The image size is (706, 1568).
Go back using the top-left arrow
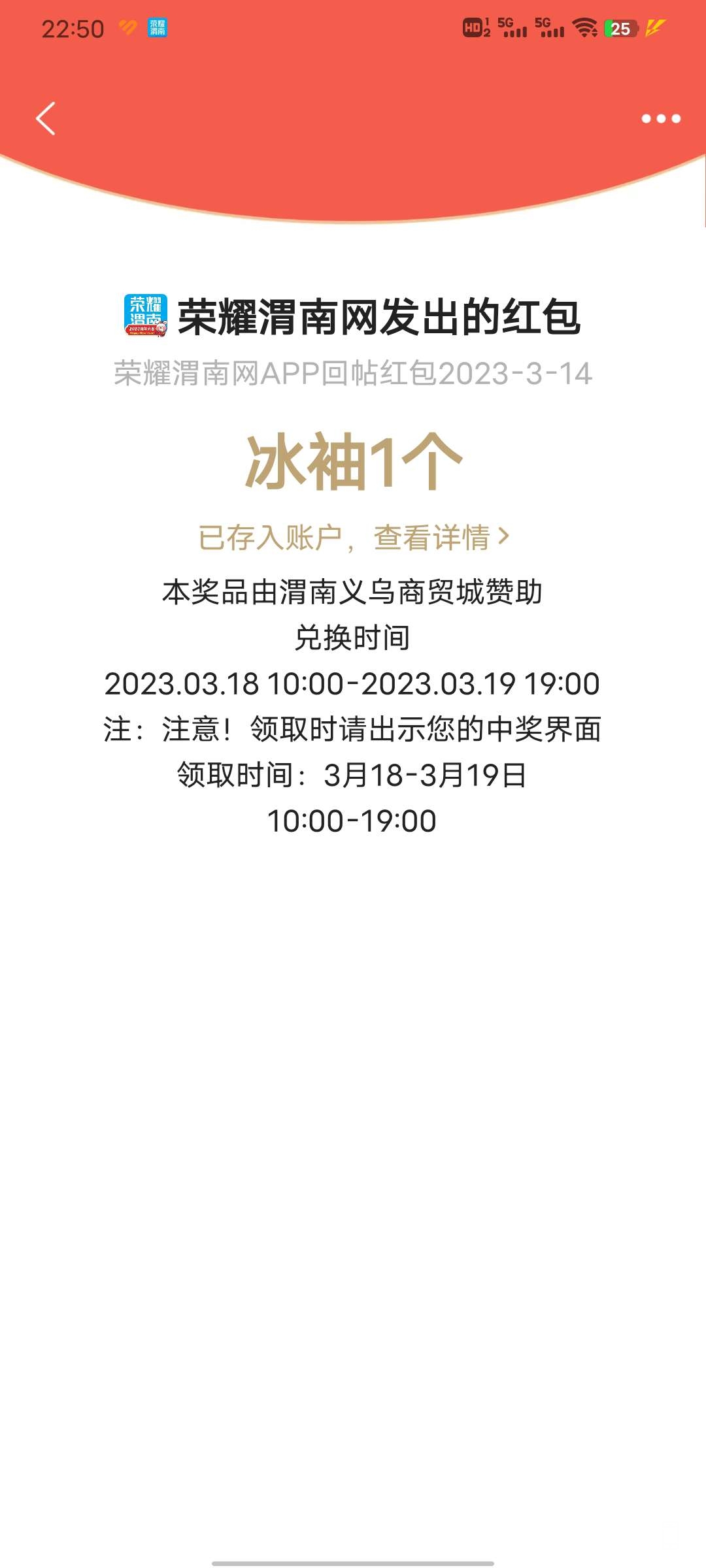tap(46, 118)
